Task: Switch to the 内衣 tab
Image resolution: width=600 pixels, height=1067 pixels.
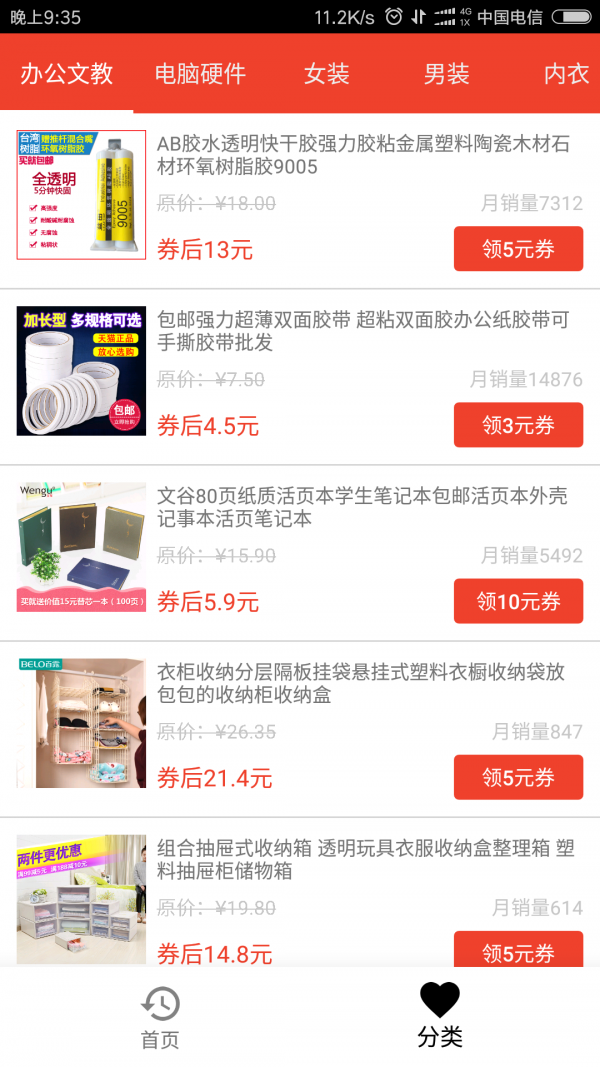Action: (x=566, y=74)
